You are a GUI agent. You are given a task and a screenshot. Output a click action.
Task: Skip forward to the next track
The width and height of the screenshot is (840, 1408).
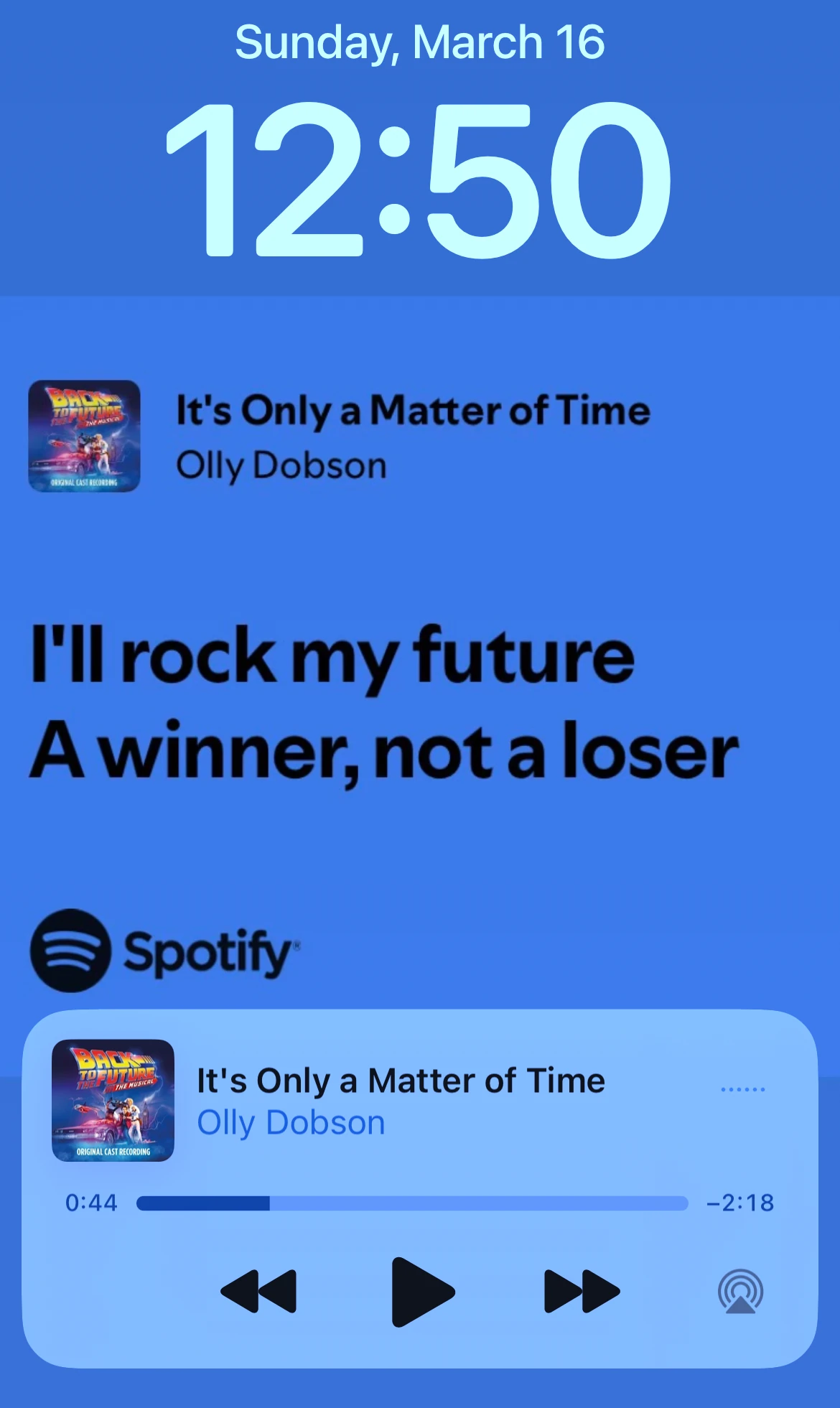coord(582,1292)
